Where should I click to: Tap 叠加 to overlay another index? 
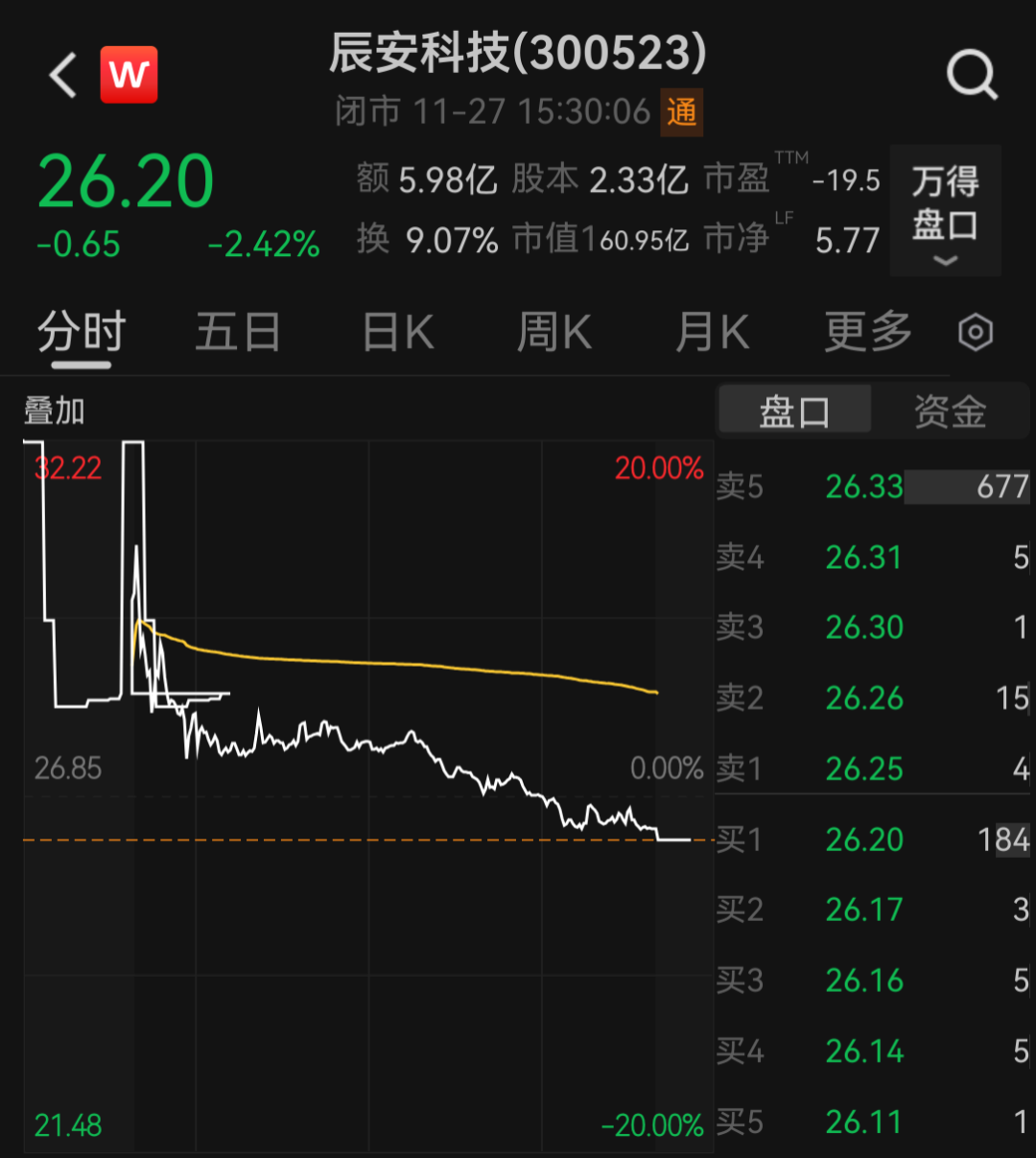55,412
